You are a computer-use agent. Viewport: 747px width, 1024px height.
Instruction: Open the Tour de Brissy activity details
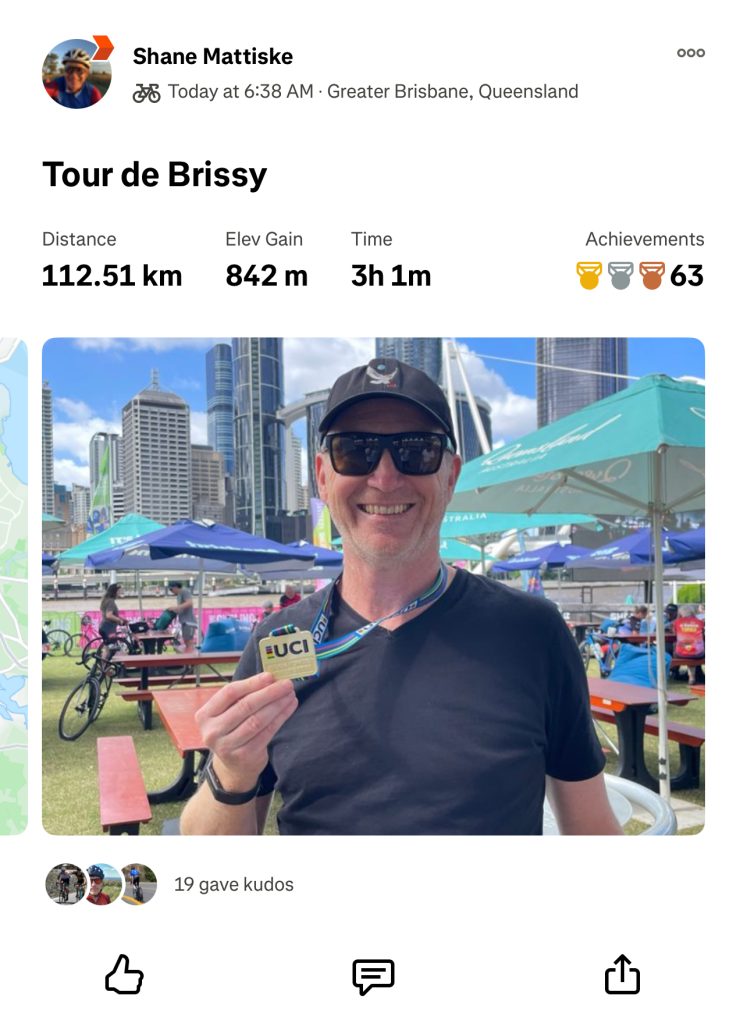click(154, 175)
